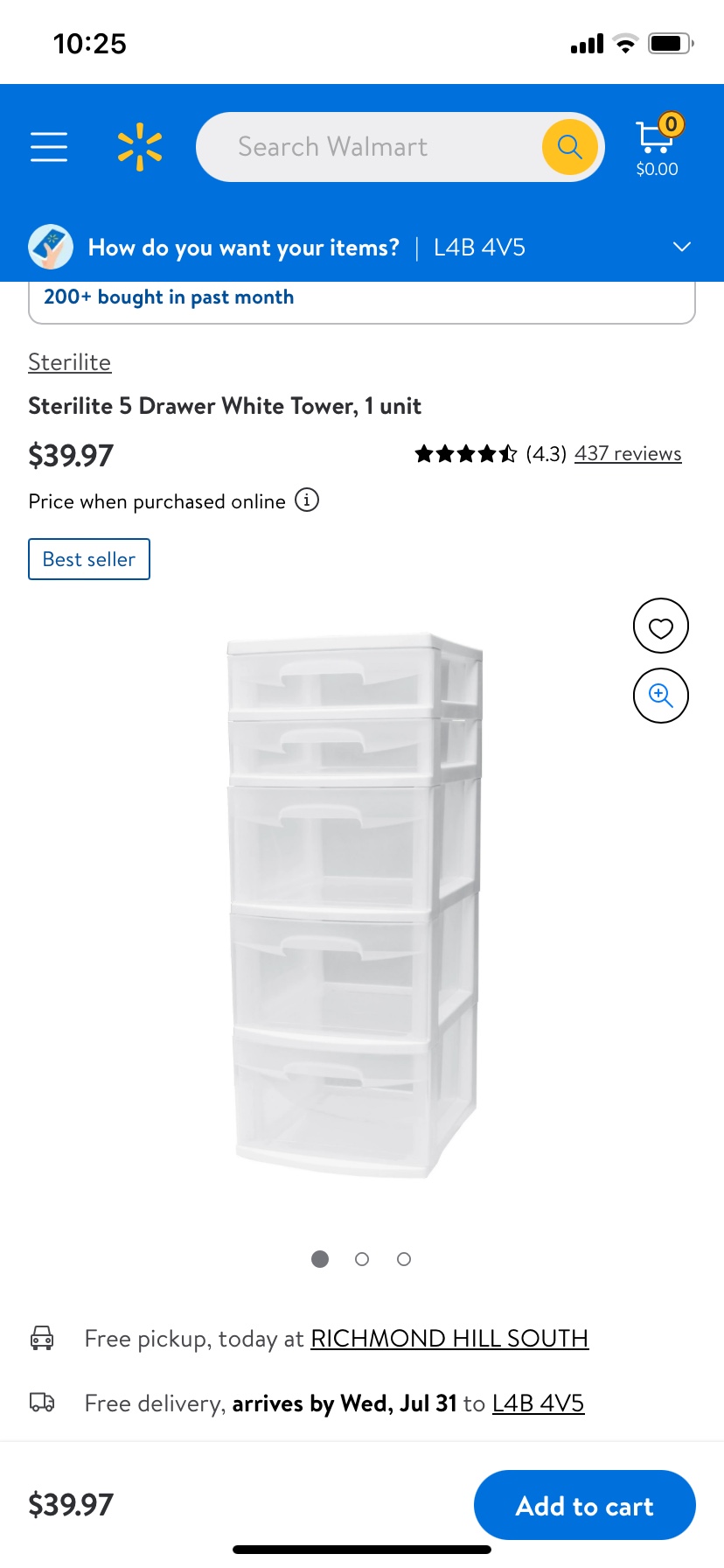
Task: Tap the star rating to expand reviews
Action: point(466,453)
